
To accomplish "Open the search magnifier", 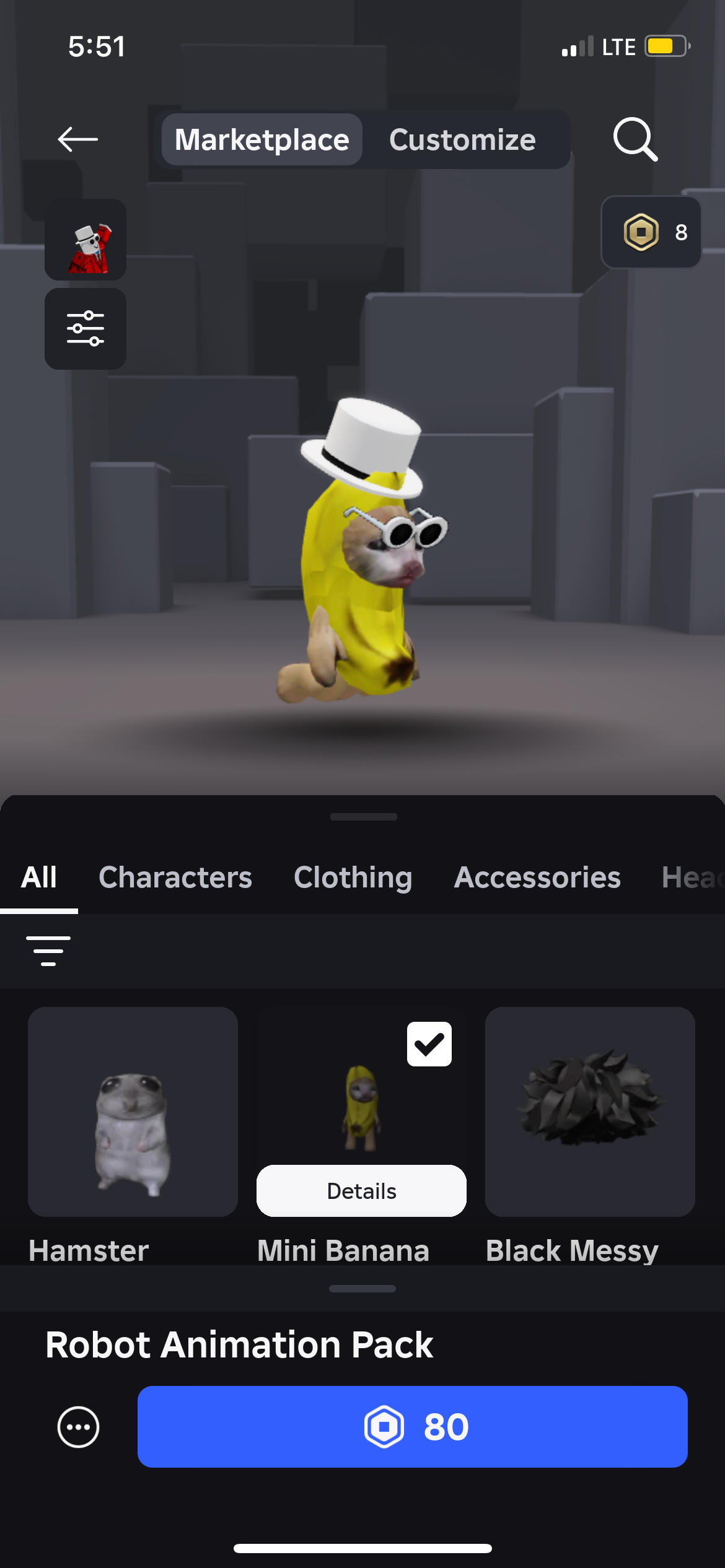I will pos(635,139).
